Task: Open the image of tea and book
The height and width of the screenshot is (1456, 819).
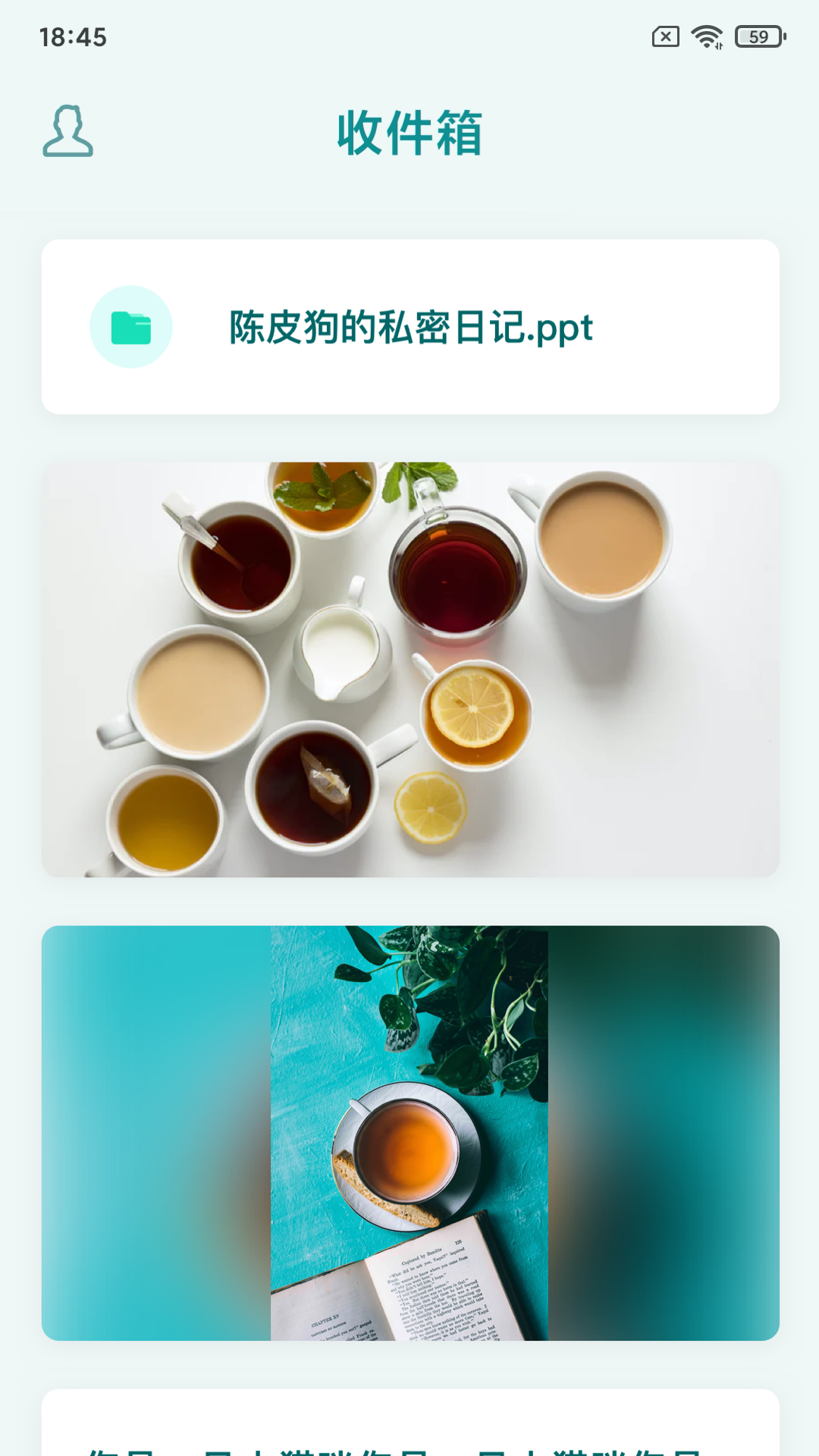Action: click(x=410, y=1133)
